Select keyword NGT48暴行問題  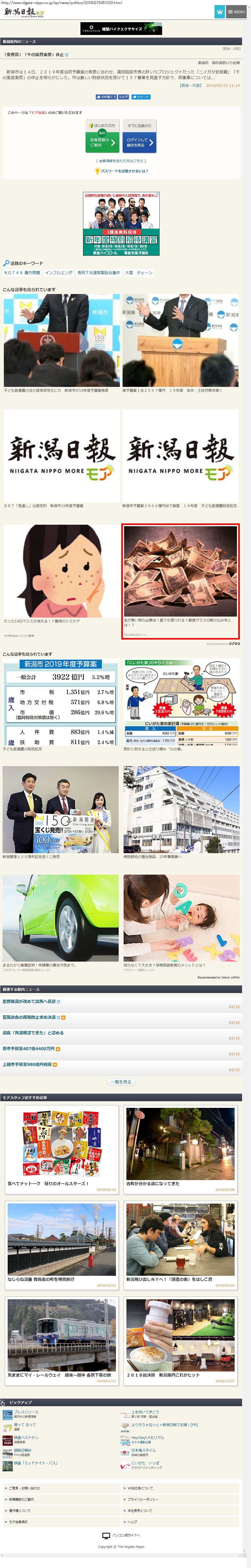tap(22, 273)
